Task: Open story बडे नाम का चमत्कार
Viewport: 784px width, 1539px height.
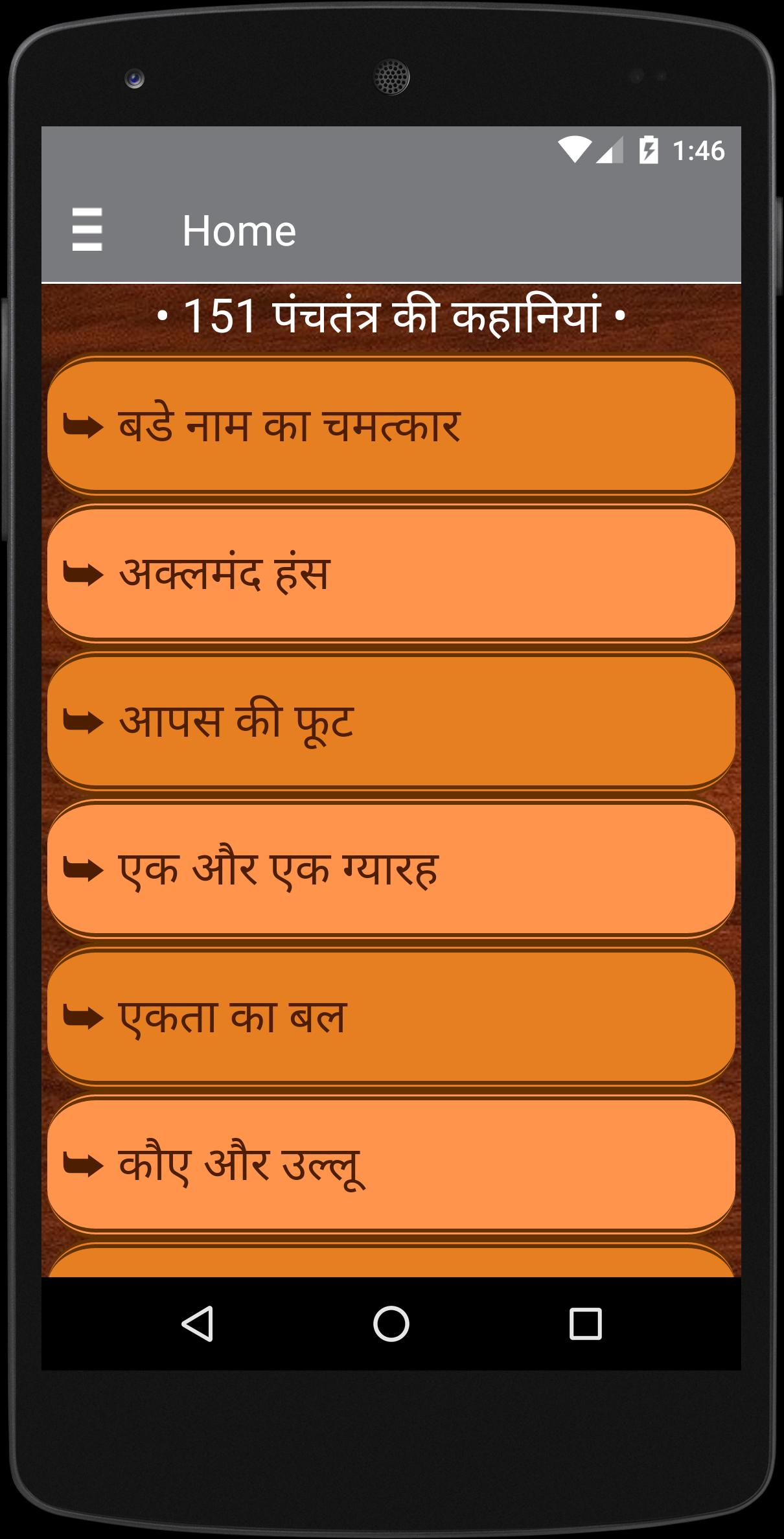Action: pos(391,426)
